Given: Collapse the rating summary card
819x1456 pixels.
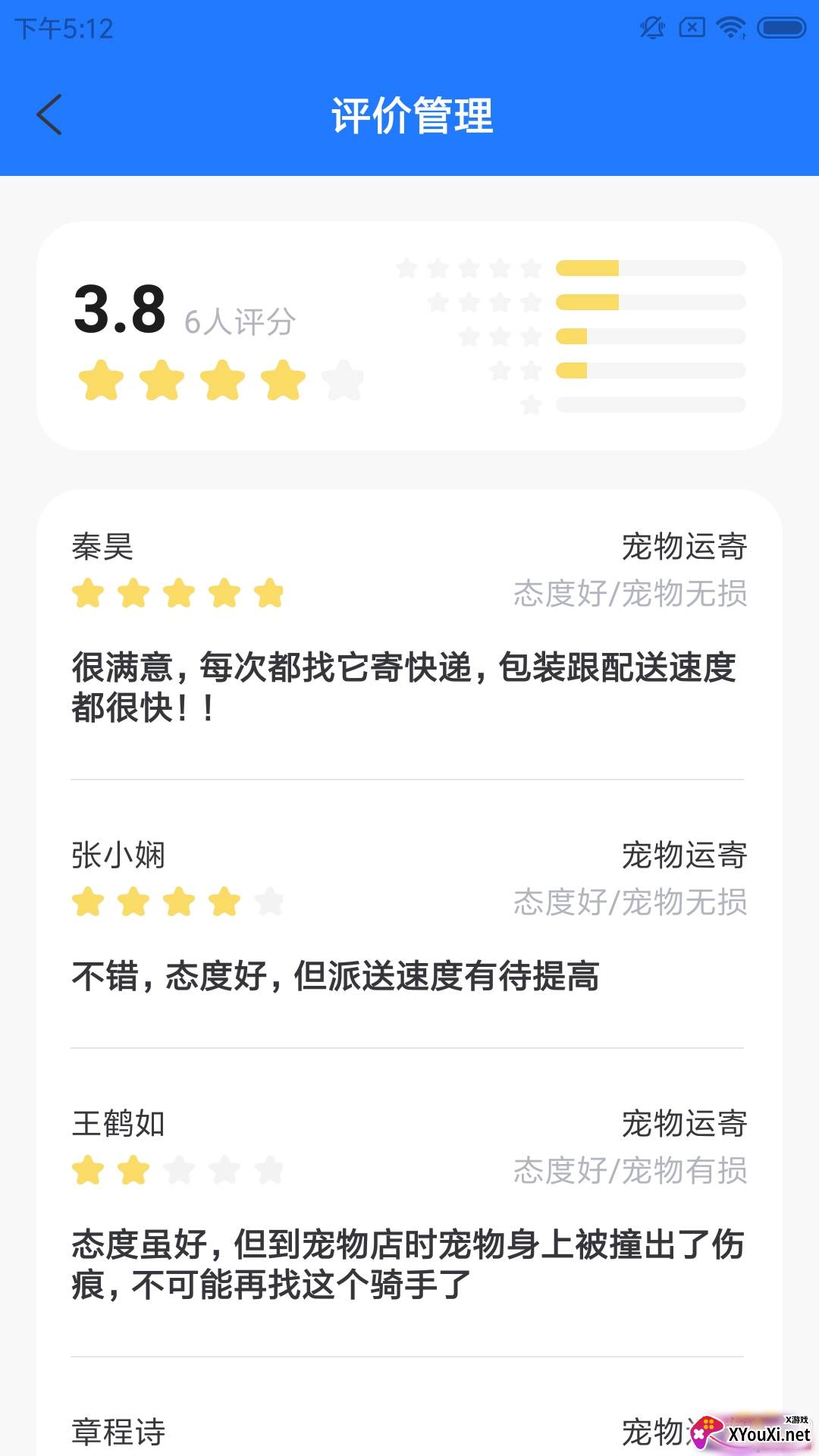Looking at the screenshot, I should tap(409, 334).
